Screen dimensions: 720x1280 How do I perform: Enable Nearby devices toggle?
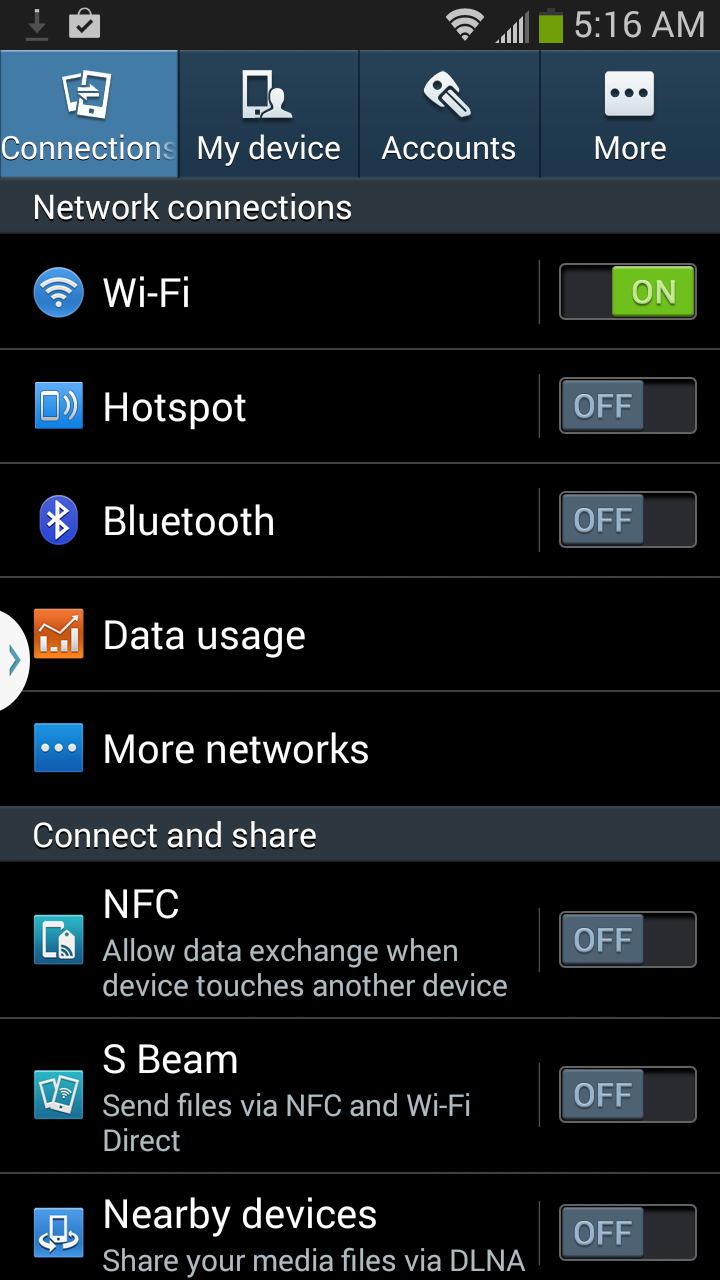click(x=627, y=1232)
